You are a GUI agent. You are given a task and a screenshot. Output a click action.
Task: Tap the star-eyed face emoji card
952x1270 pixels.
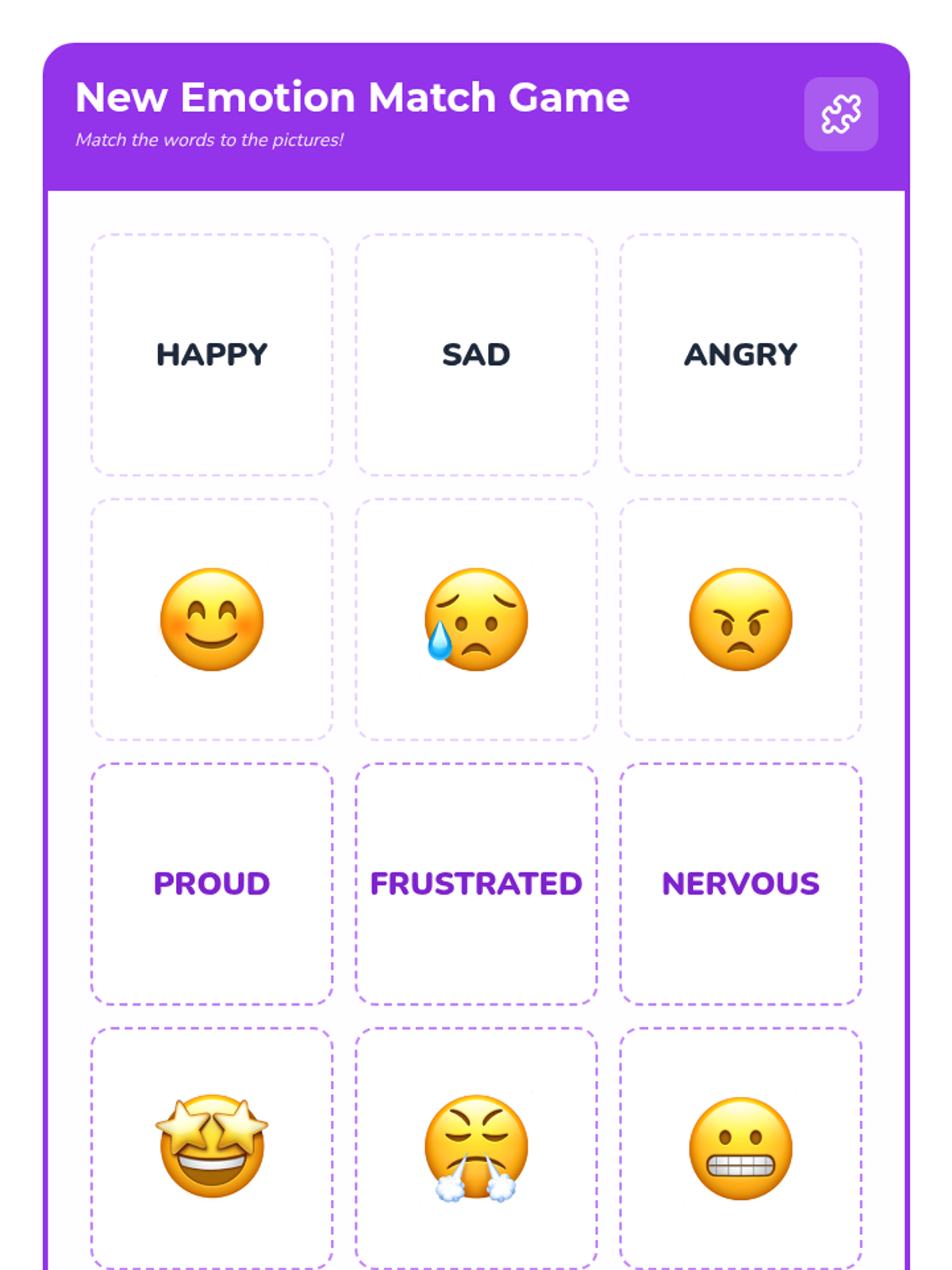(212, 1149)
